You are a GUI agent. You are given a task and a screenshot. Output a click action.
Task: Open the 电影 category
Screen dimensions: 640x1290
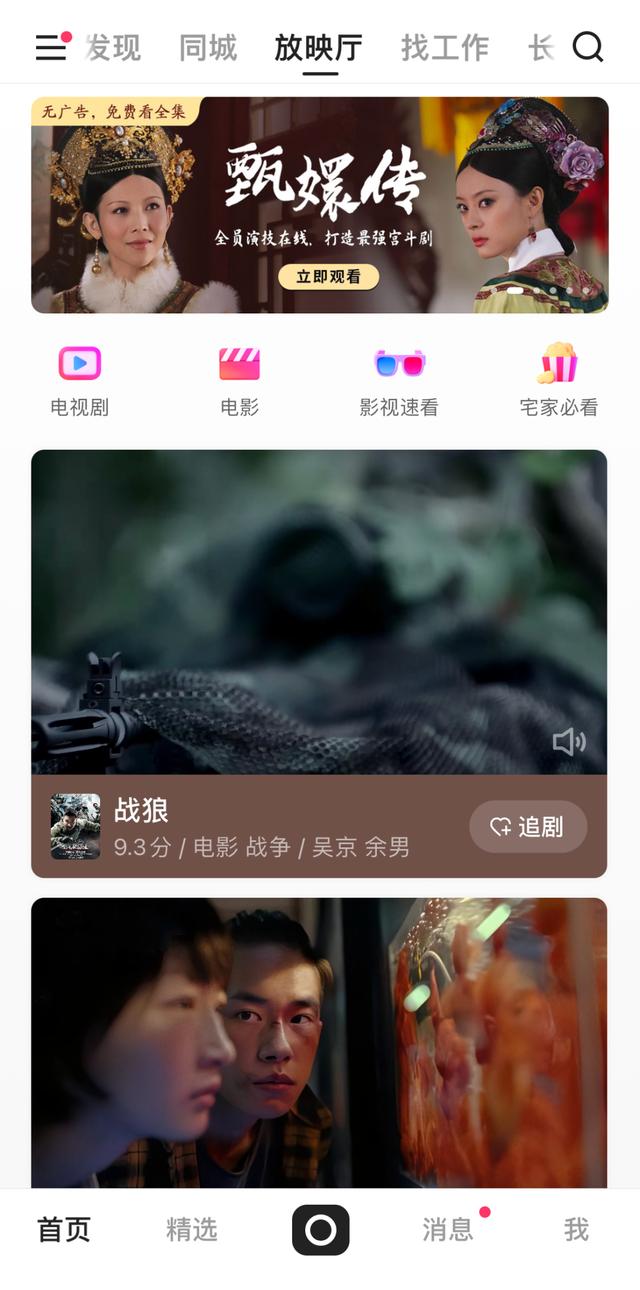pyautogui.click(x=239, y=379)
